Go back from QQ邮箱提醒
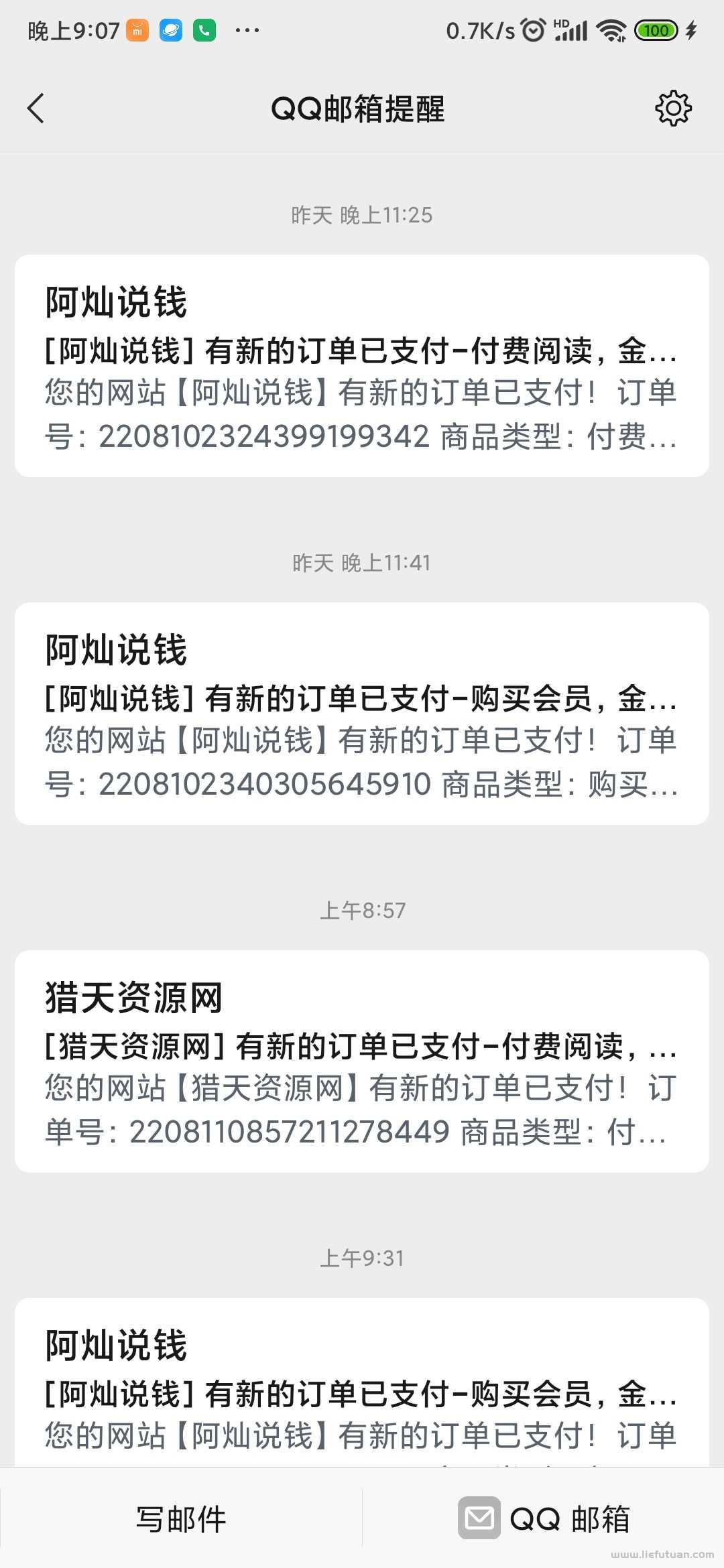 point(36,109)
